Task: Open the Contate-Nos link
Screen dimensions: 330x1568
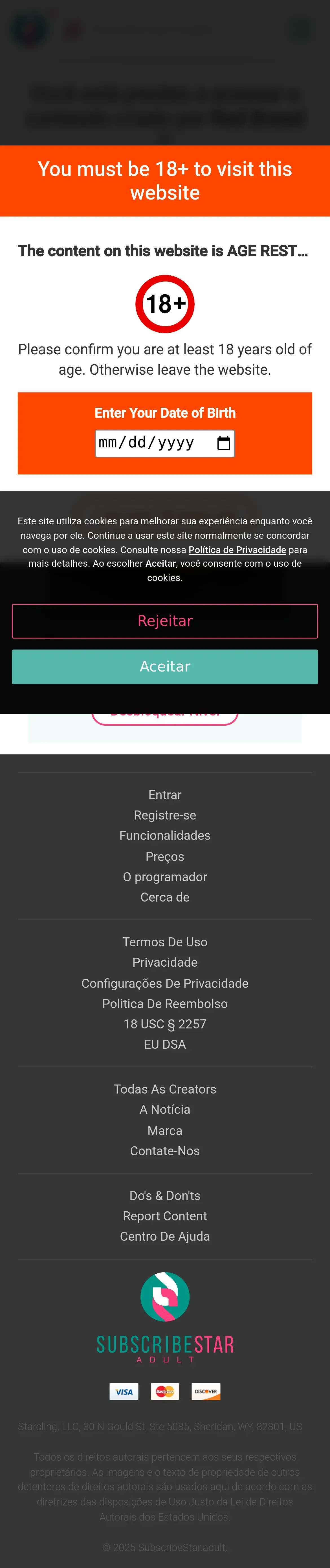Action: [165, 1151]
